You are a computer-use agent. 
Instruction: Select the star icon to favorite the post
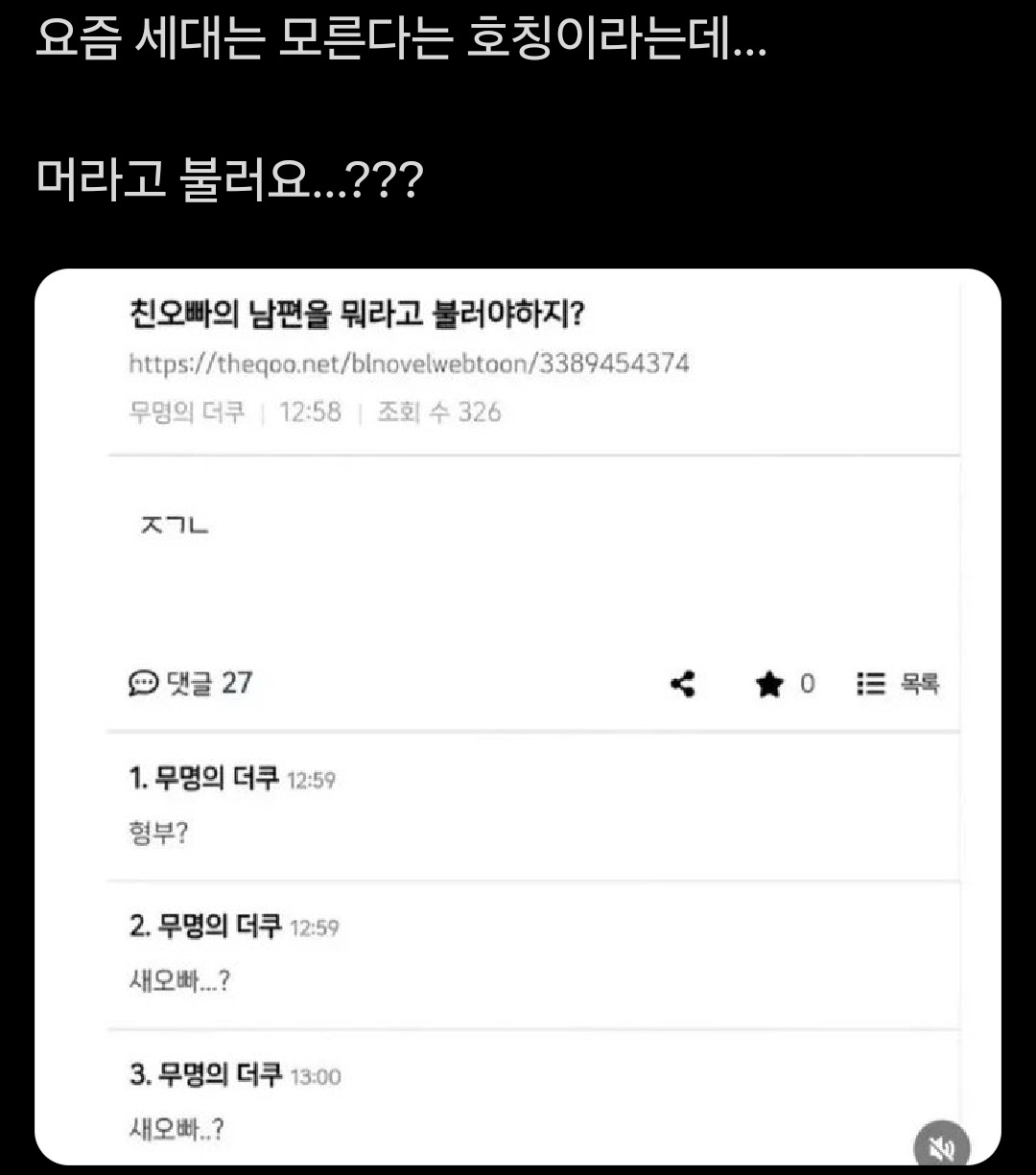(768, 685)
